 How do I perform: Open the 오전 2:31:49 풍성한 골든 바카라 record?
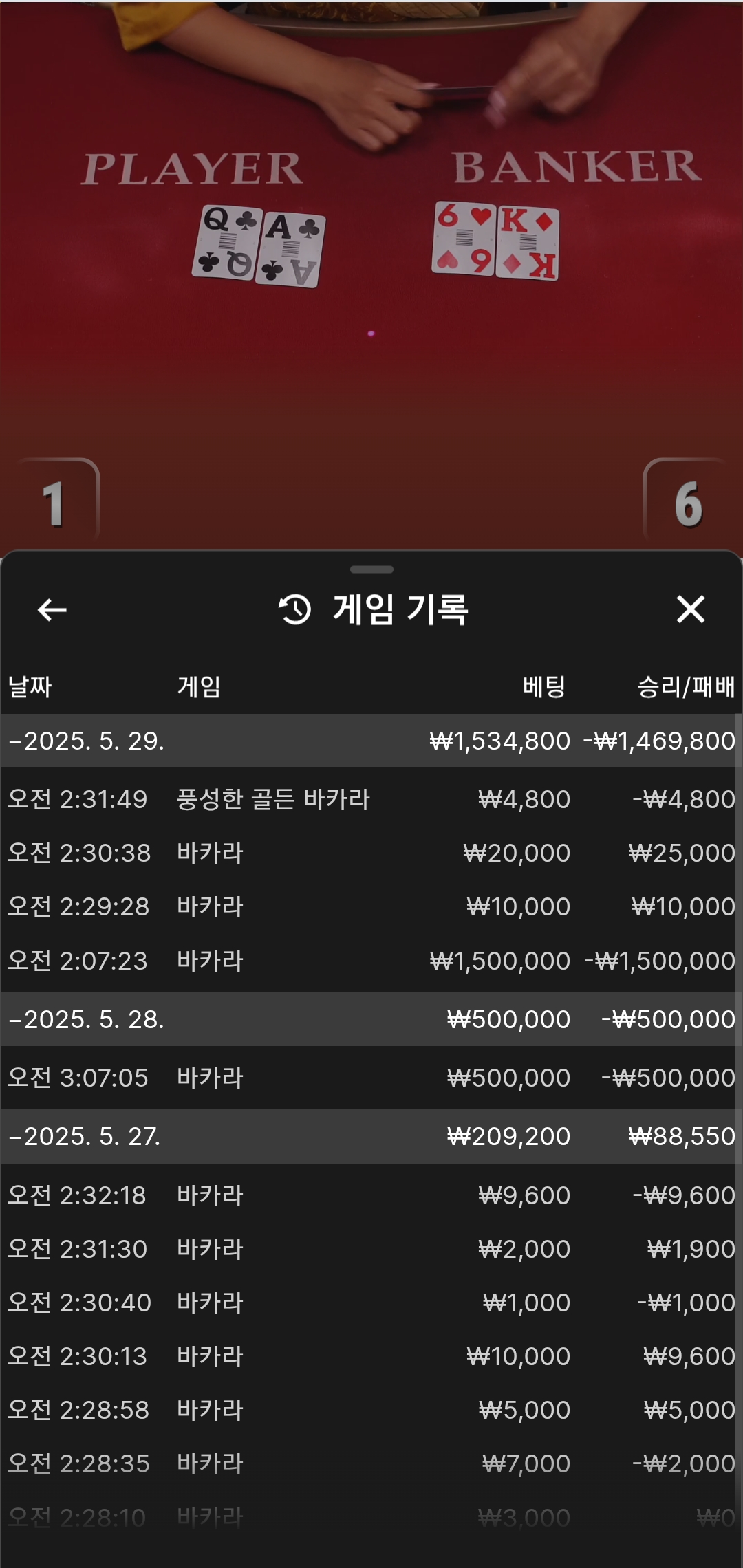tap(371, 799)
